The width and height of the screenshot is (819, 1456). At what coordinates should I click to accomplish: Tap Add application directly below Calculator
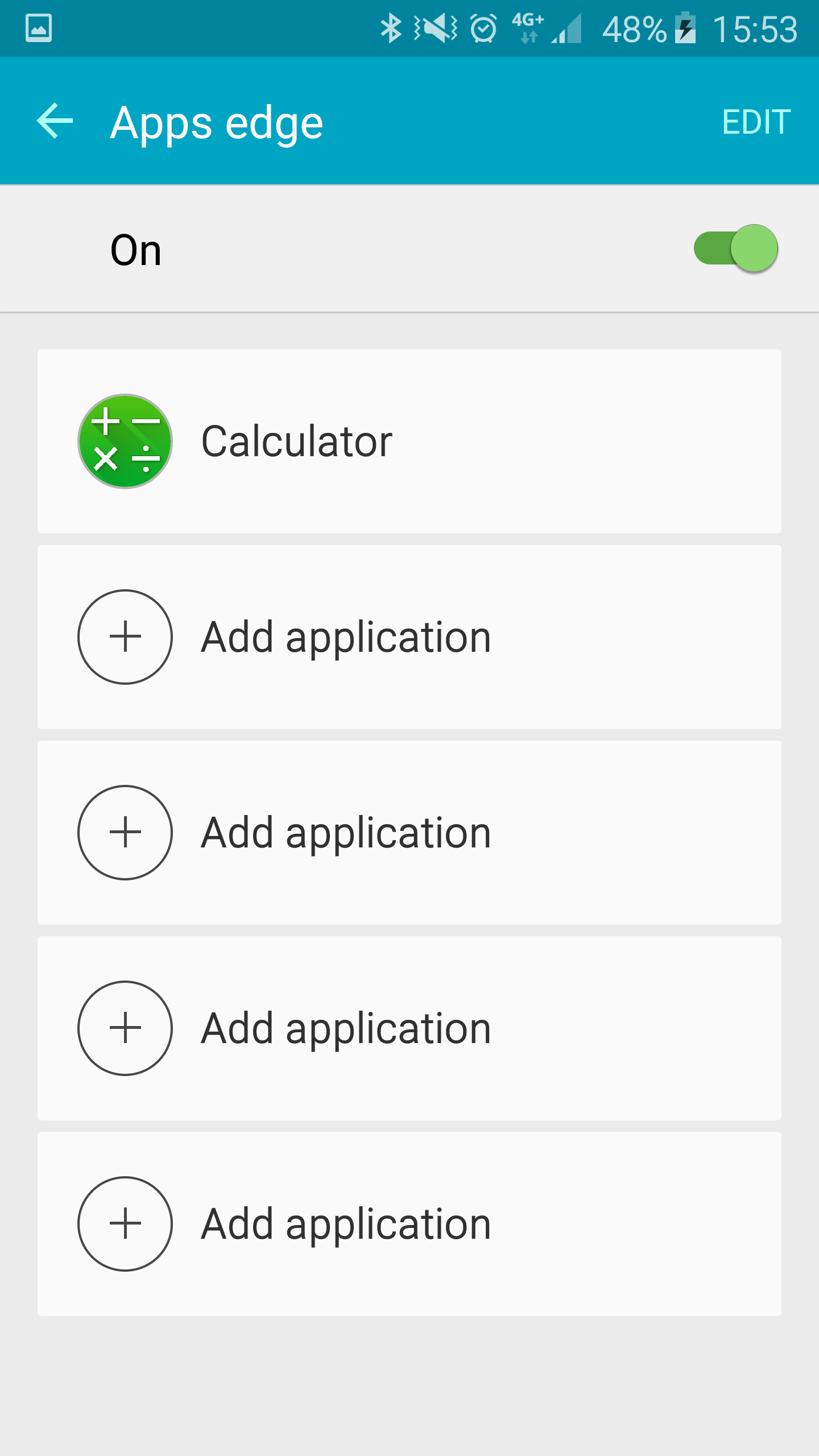point(409,637)
